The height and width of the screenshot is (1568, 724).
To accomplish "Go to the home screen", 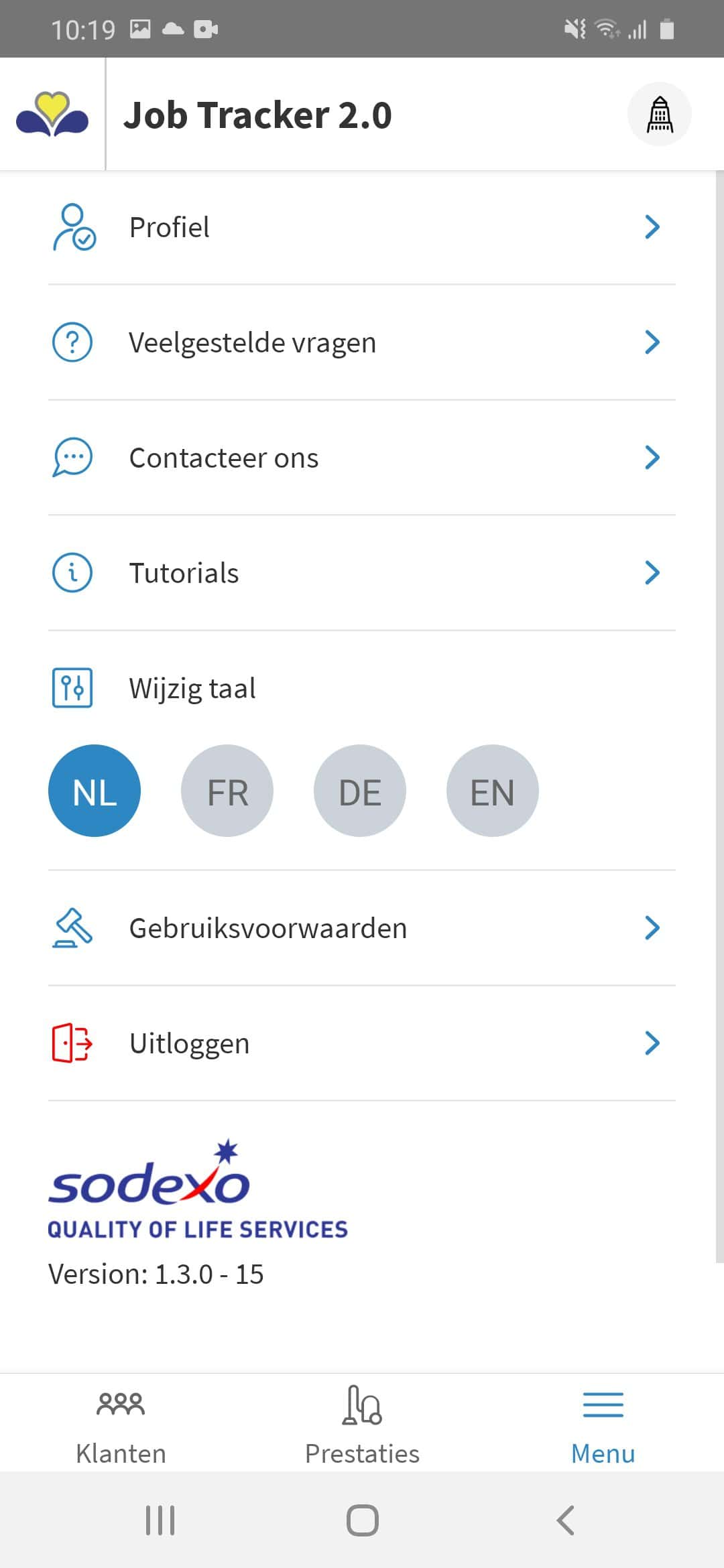I will click(362, 1520).
